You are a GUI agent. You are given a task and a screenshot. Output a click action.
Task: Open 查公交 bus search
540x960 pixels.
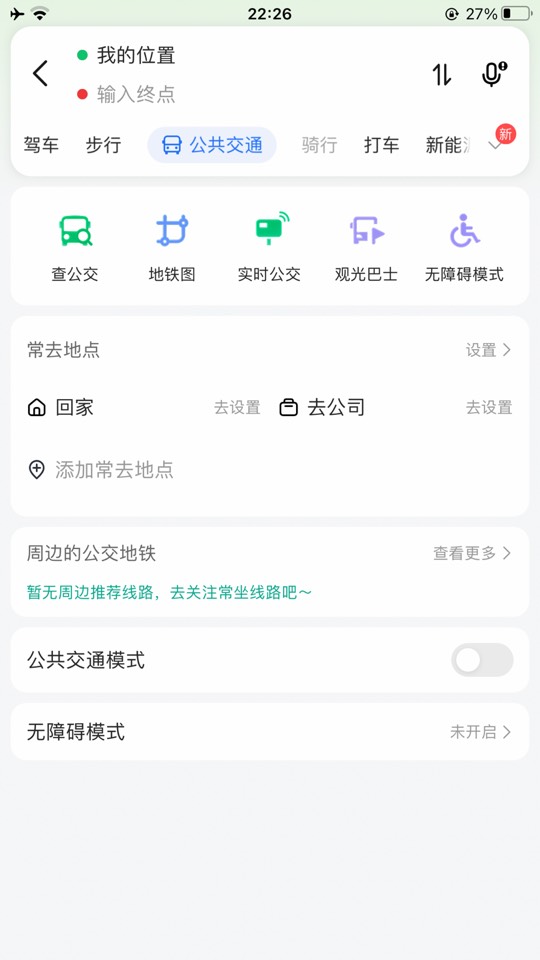point(75,247)
